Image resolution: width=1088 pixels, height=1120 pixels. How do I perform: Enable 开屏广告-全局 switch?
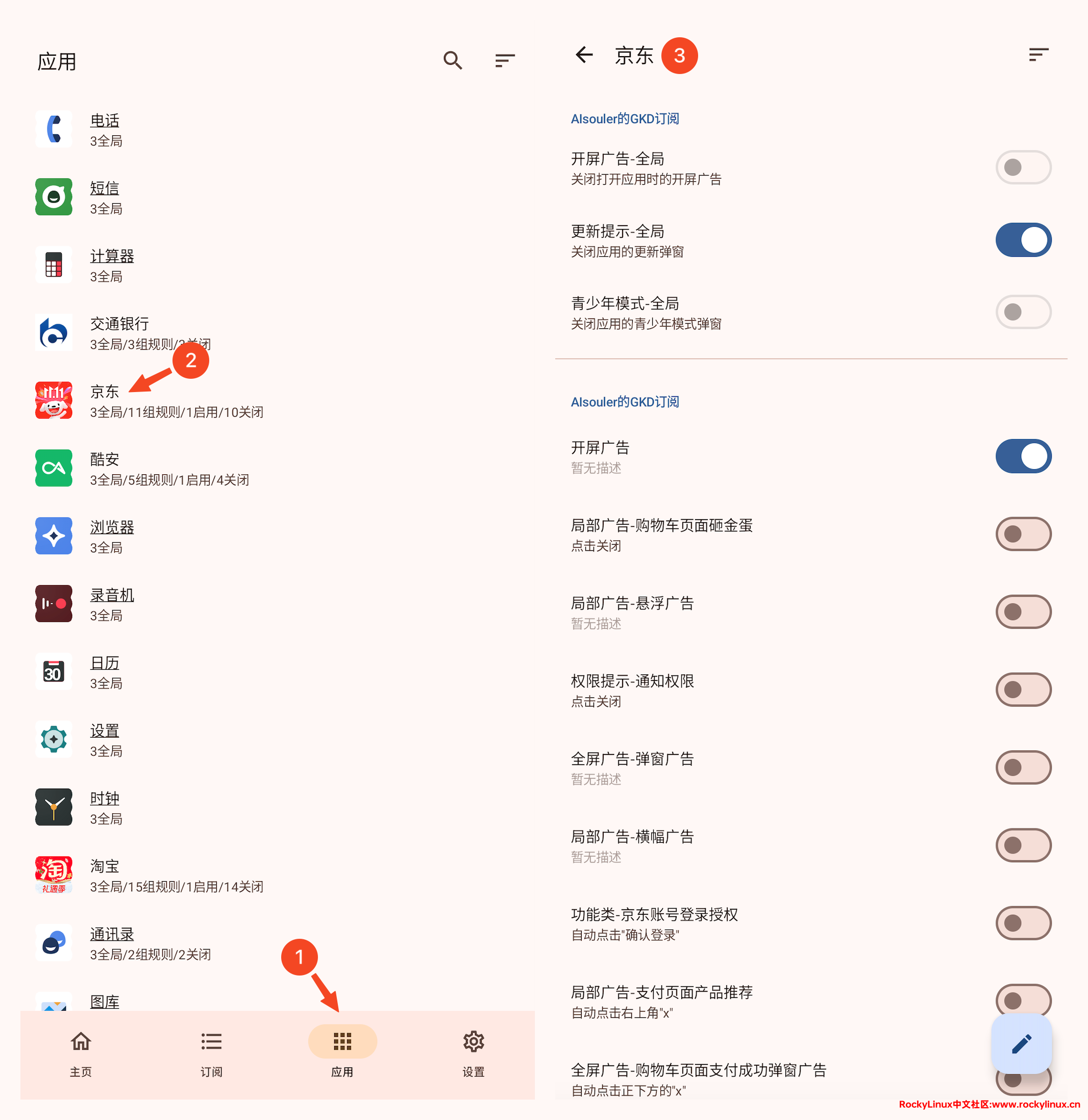pos(1023,167)
